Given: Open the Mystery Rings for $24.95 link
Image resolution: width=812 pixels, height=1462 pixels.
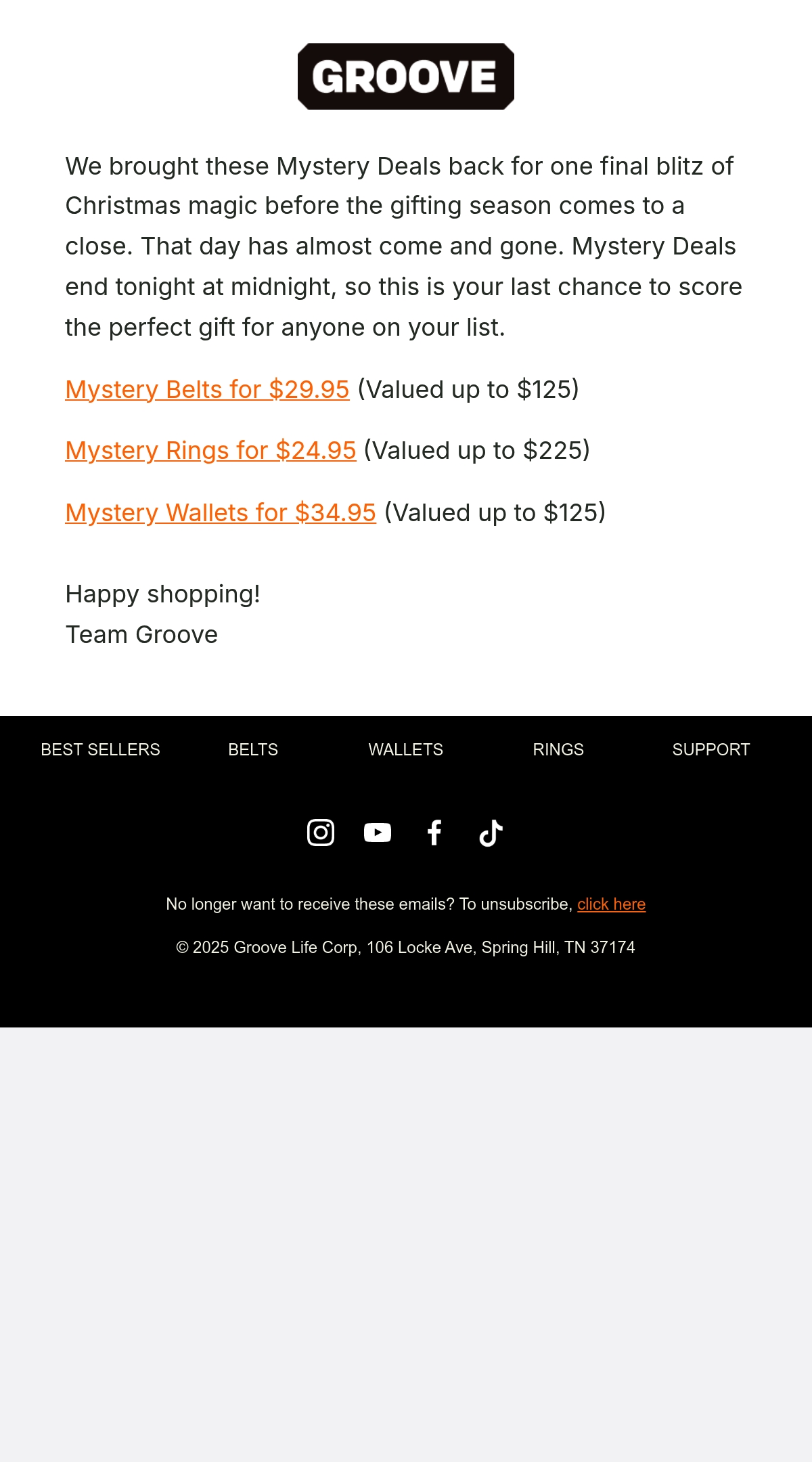Looking at the screenshot, I should click(210, 451).
